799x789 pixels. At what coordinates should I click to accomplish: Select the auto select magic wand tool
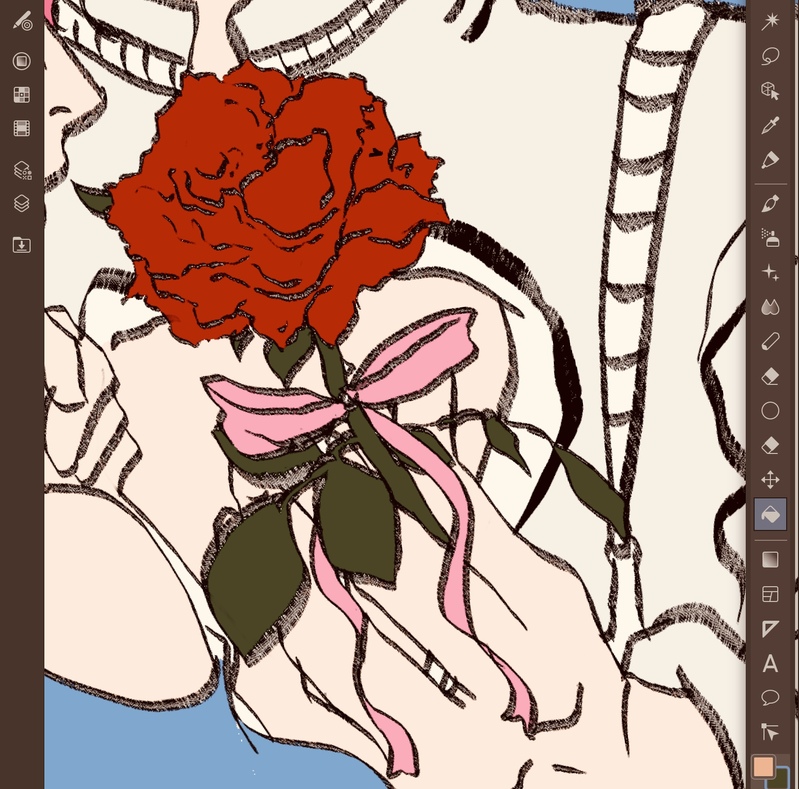pos(770,21)
